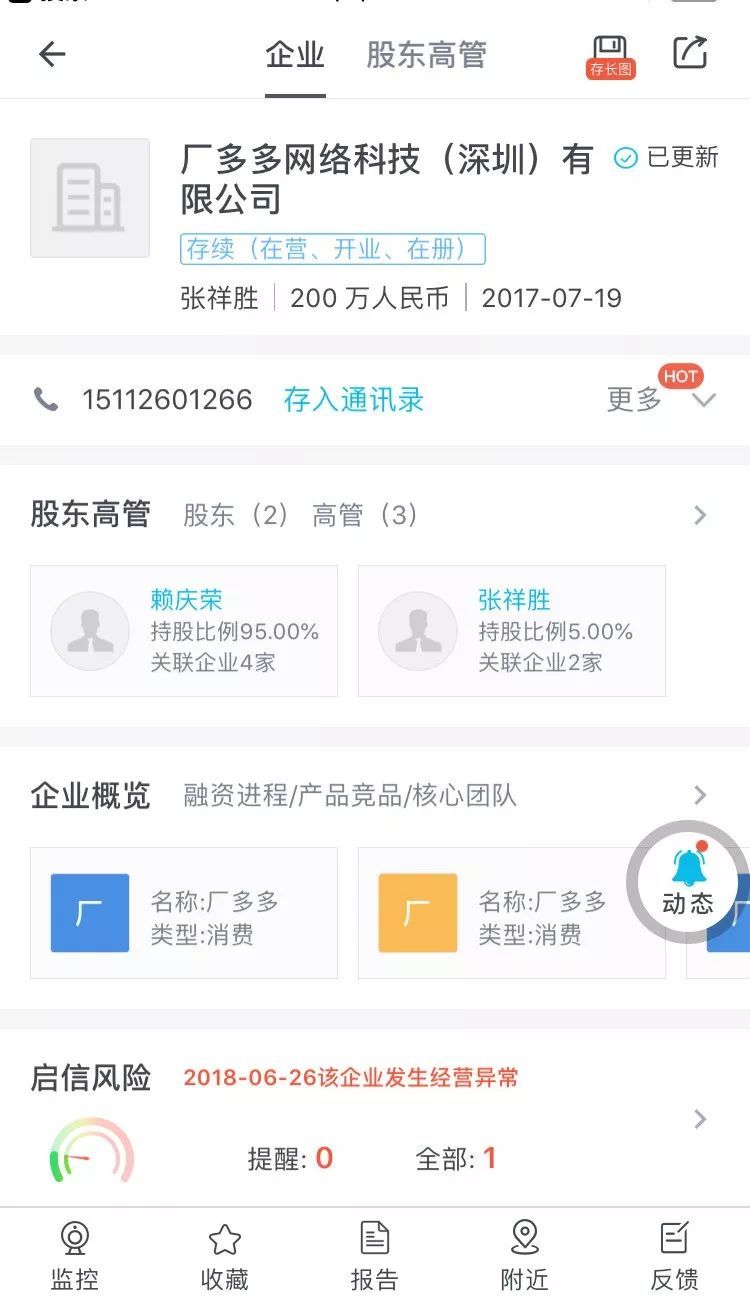The width and height of the screenshot is (750, 1304).
Task: Select the 监控 monitor icon in bottom bar
Action: pos(75,1252)
